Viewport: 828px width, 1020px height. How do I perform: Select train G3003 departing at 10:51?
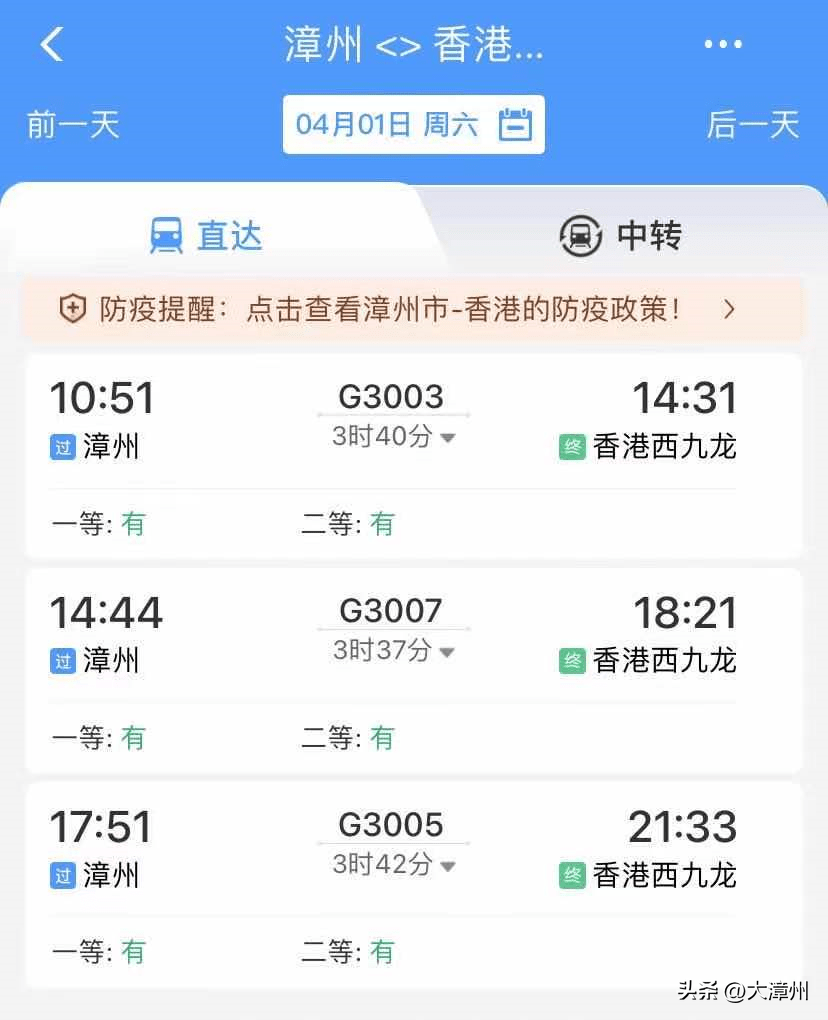(413, 455)
